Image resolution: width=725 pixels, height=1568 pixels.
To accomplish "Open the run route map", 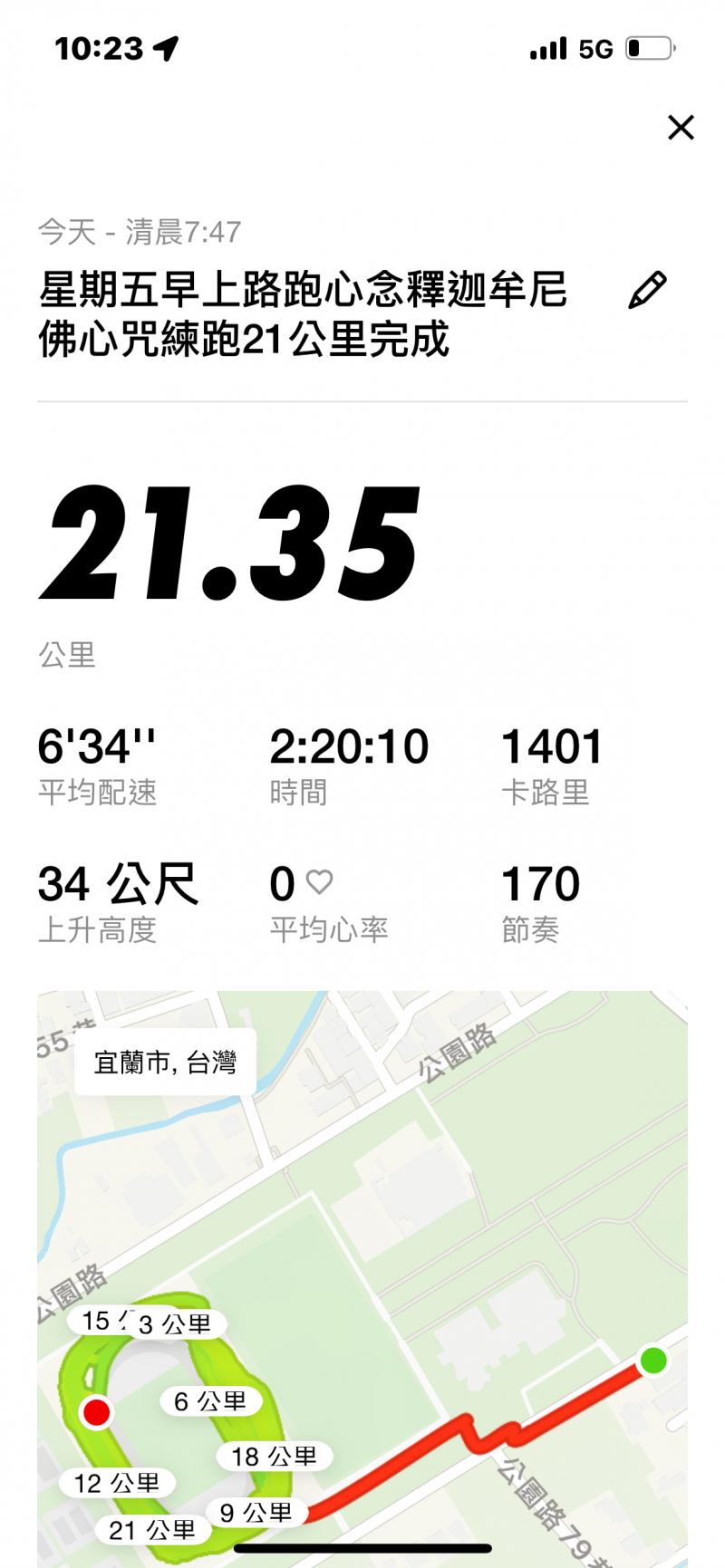I will click(362, 1268).
